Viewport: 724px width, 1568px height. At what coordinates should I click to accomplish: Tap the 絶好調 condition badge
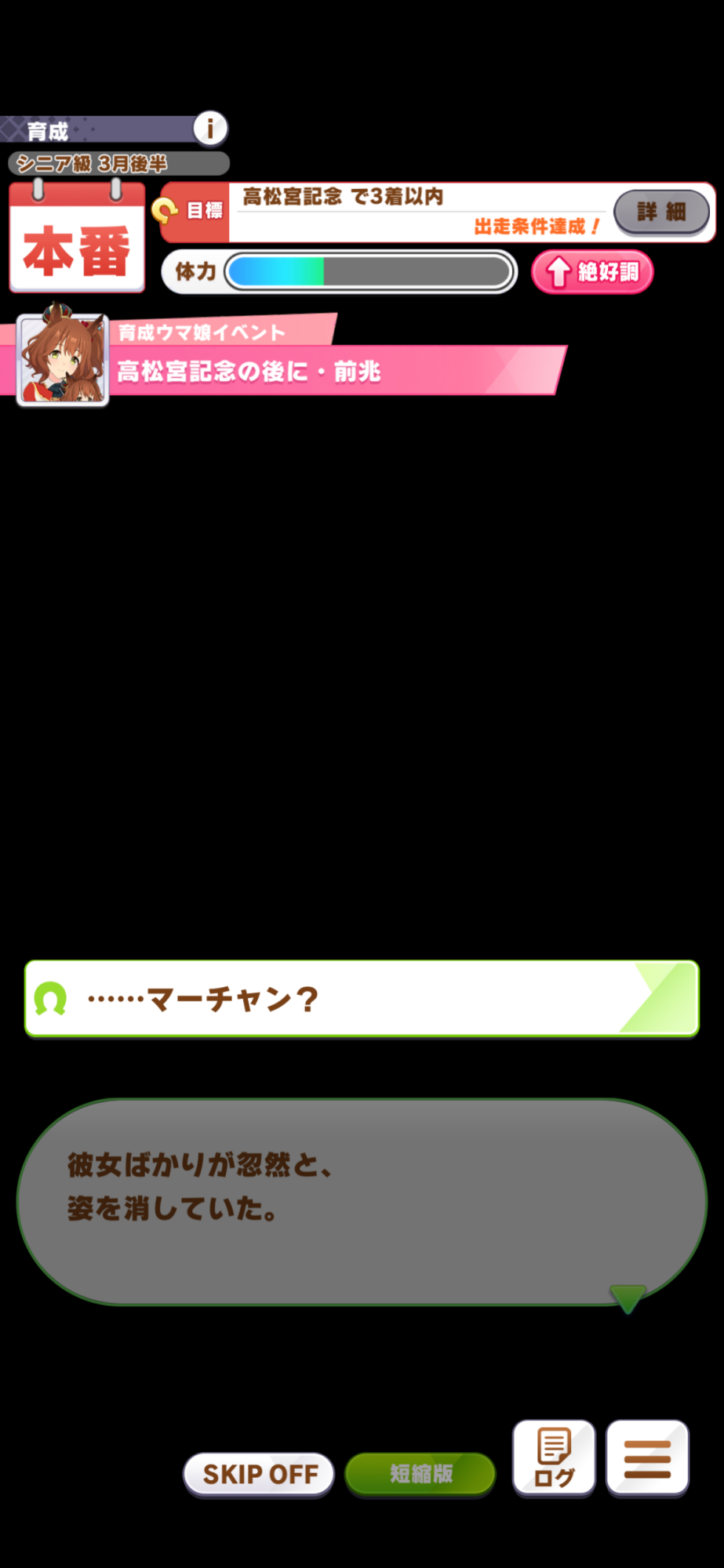pos(592,272)
